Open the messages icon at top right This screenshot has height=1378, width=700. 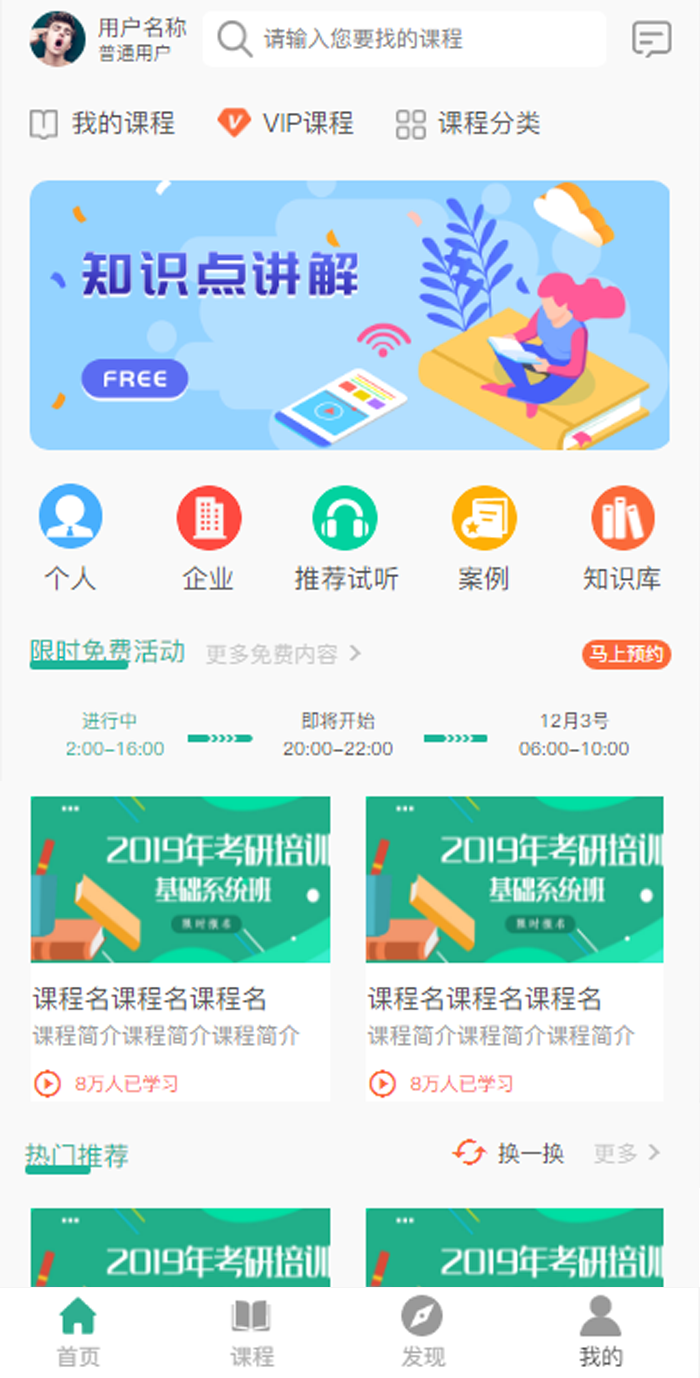651,40
